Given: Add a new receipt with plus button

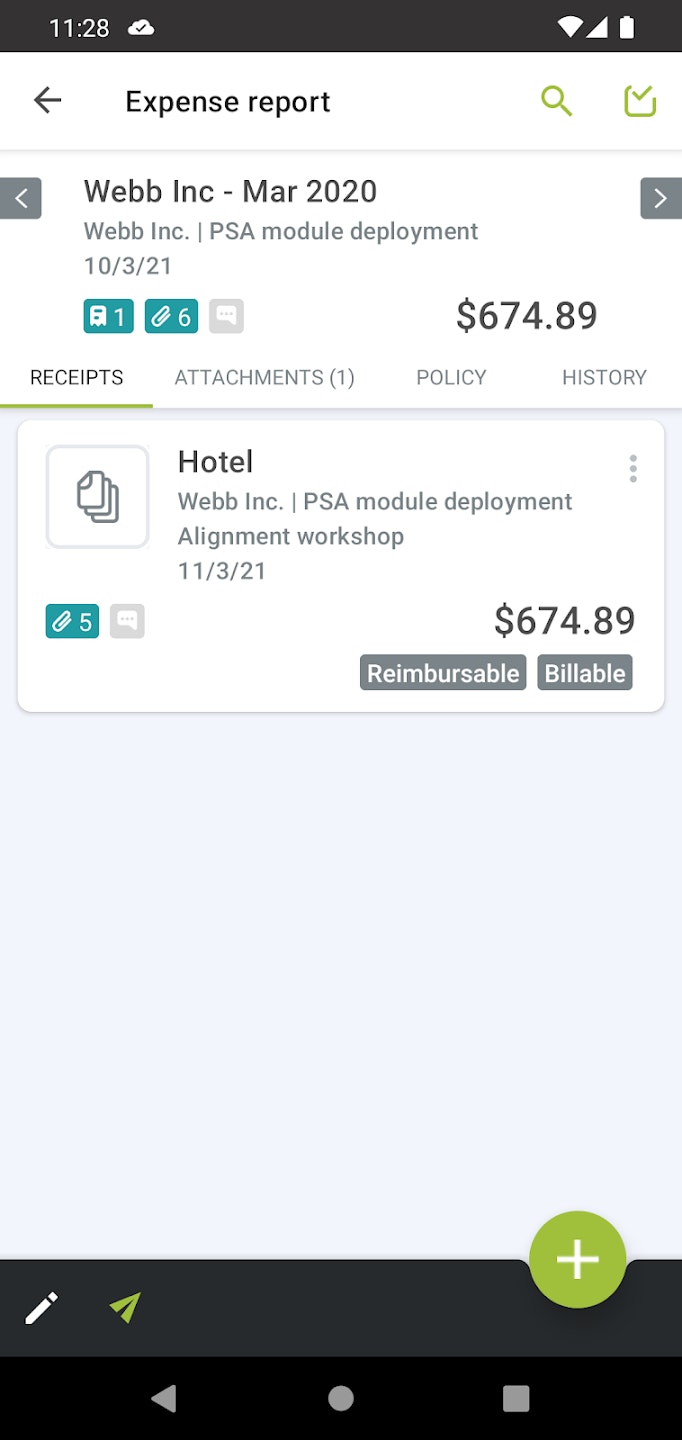Looking at the screenshot, I should pos(577,1259).
